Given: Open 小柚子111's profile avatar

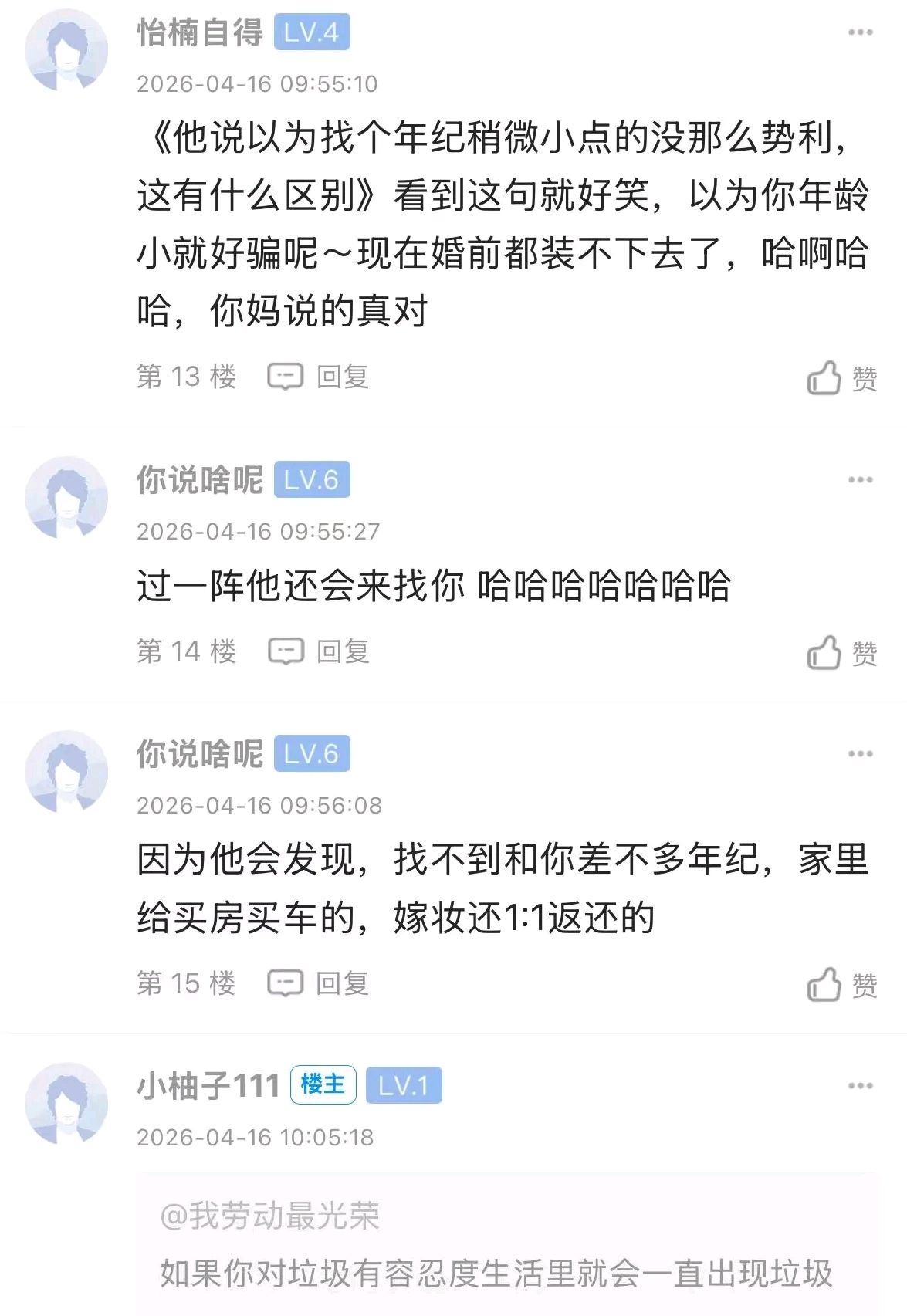Looking at the screenshot, I should pyautogui.click(x=66, y=1104).
